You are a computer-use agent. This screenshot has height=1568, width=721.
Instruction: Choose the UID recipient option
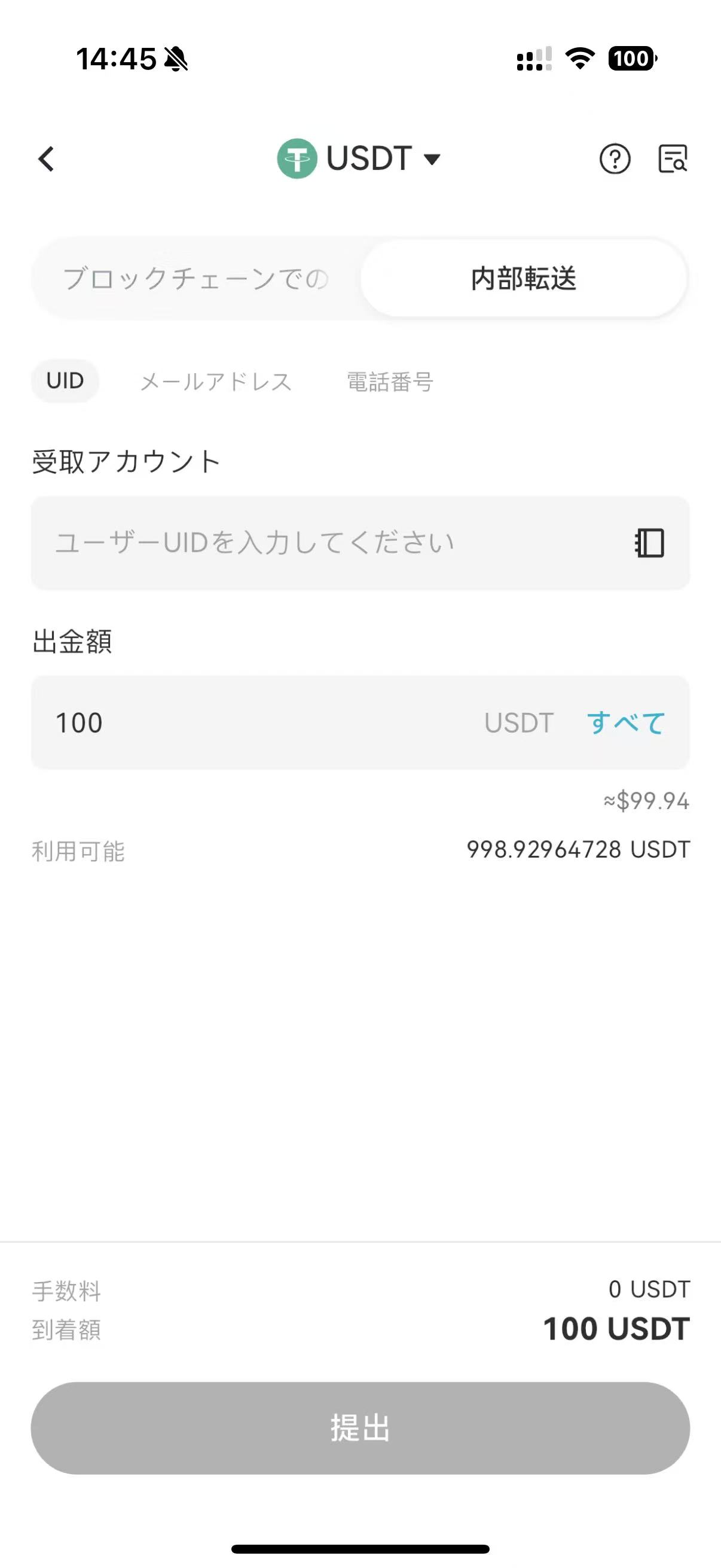point(65,381)
